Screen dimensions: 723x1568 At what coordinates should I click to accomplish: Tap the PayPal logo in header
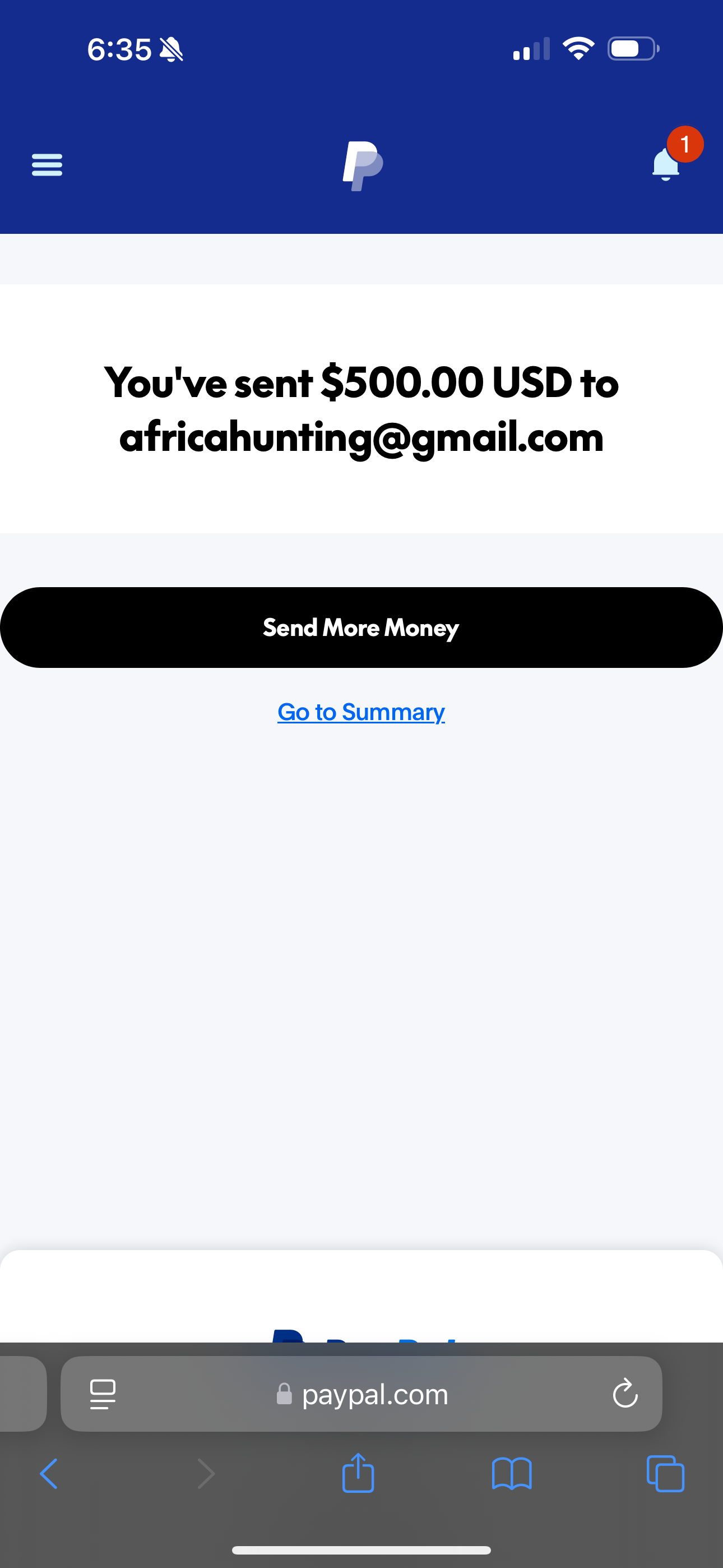(363, 165)
